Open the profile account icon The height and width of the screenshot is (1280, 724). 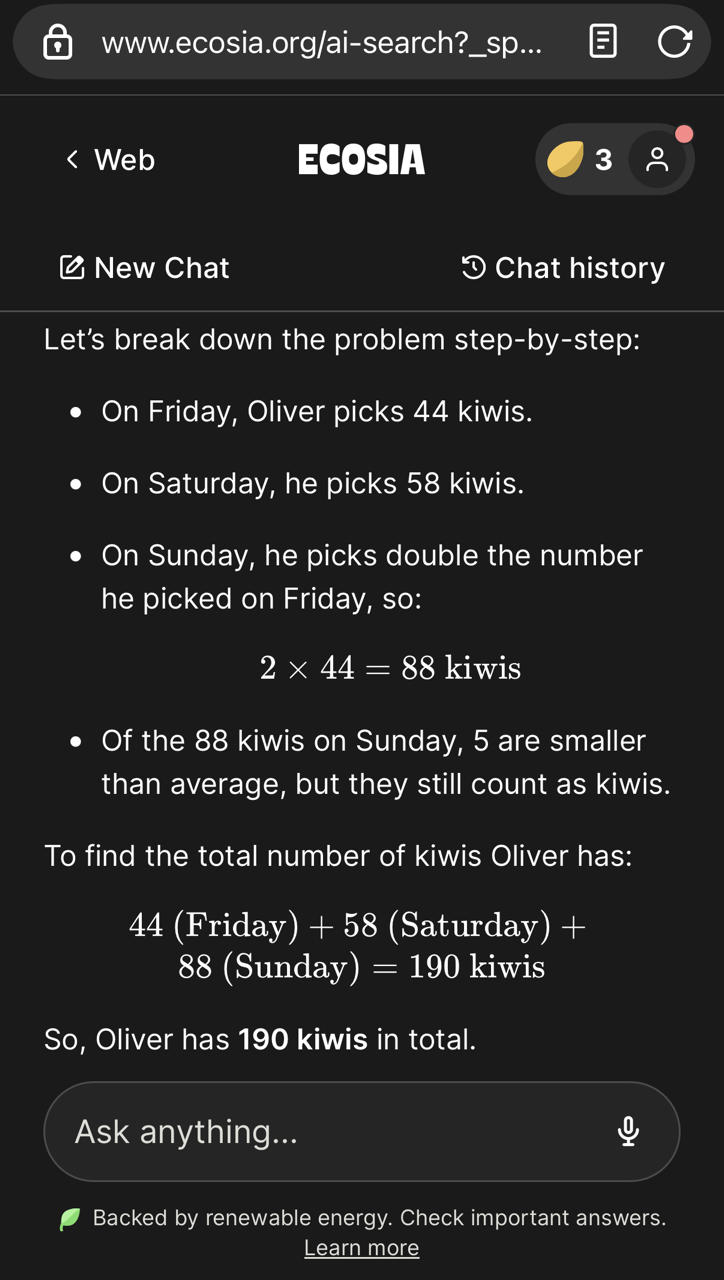pos(657,160)
